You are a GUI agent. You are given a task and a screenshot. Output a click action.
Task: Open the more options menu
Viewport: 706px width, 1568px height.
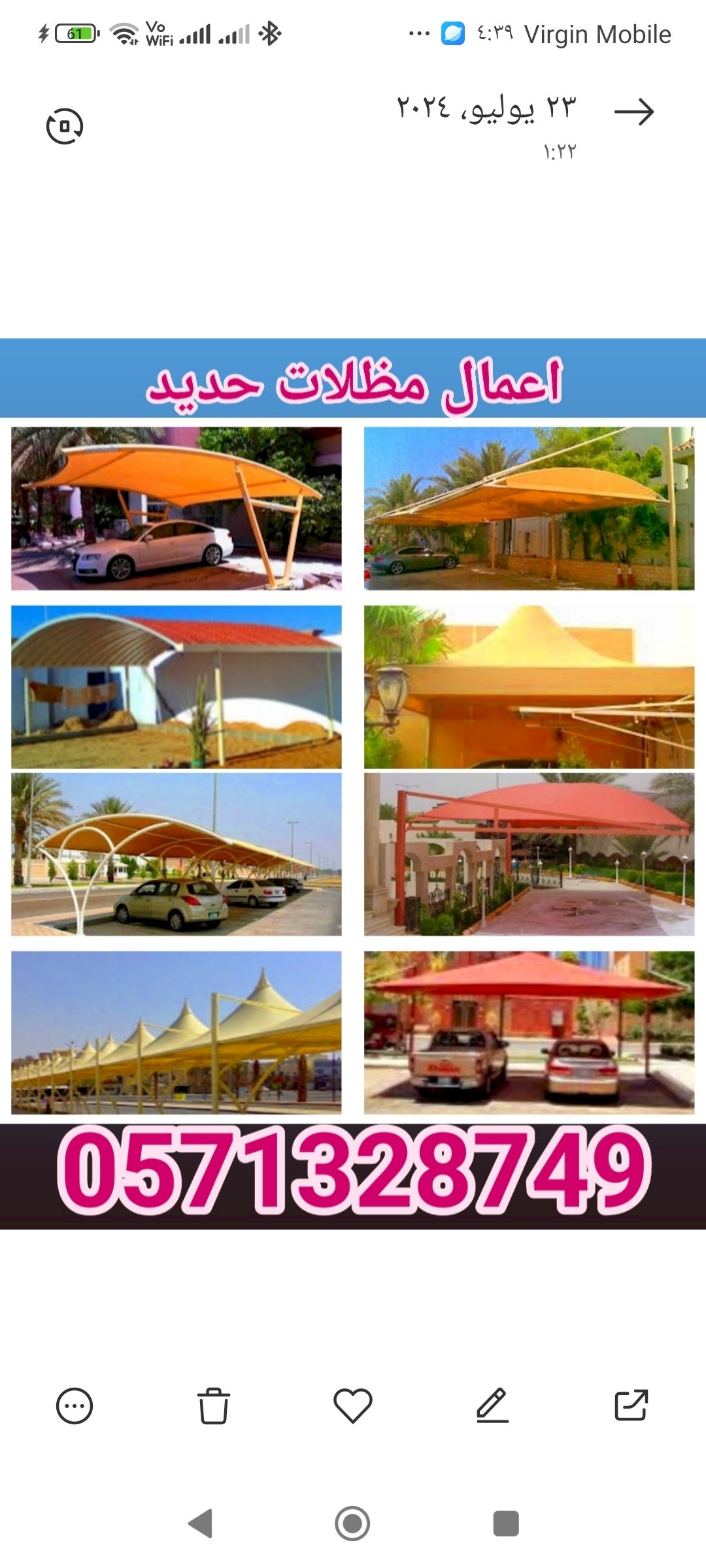pos(75,1405)
